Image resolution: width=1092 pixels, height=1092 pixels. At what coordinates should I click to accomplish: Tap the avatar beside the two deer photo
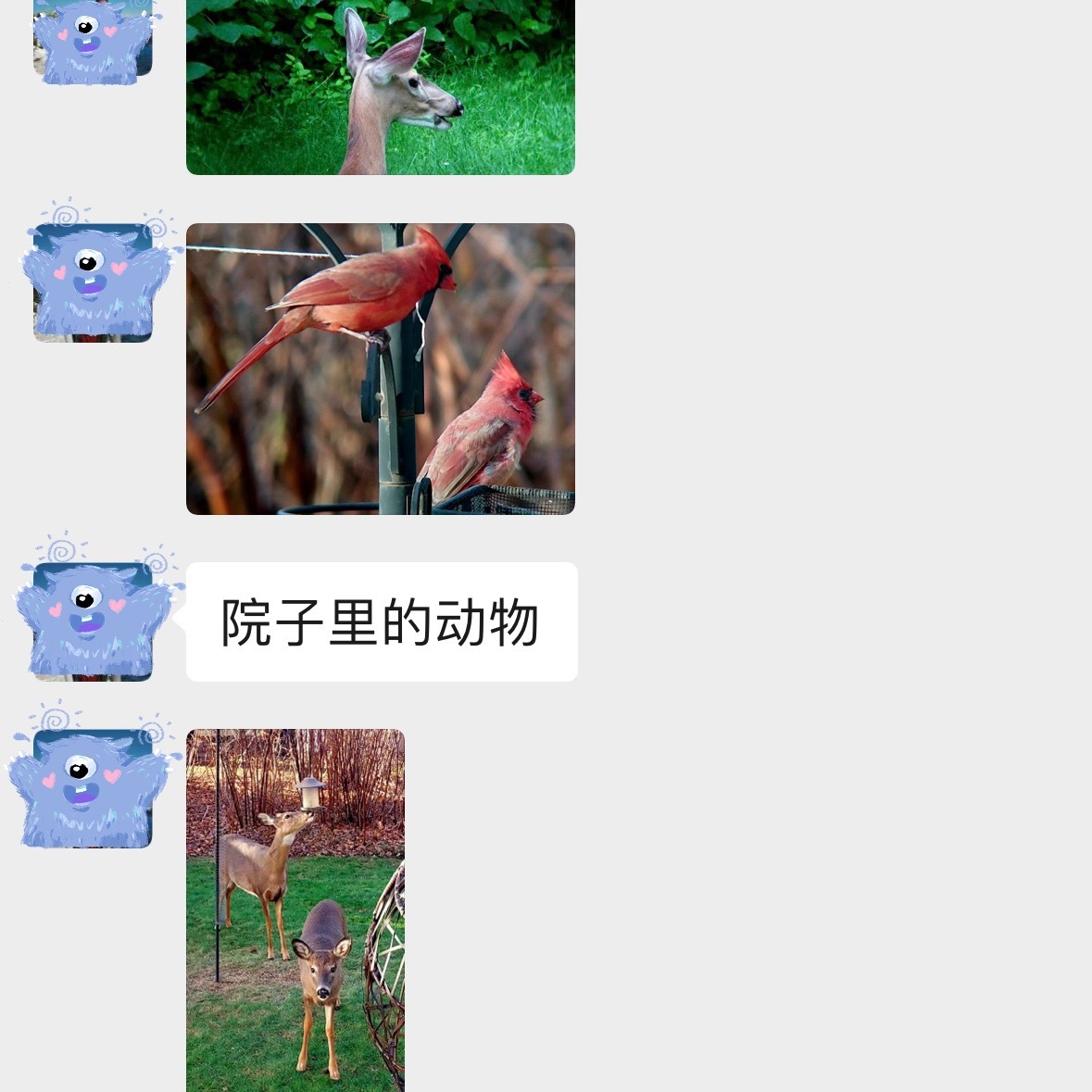point(93,788)
